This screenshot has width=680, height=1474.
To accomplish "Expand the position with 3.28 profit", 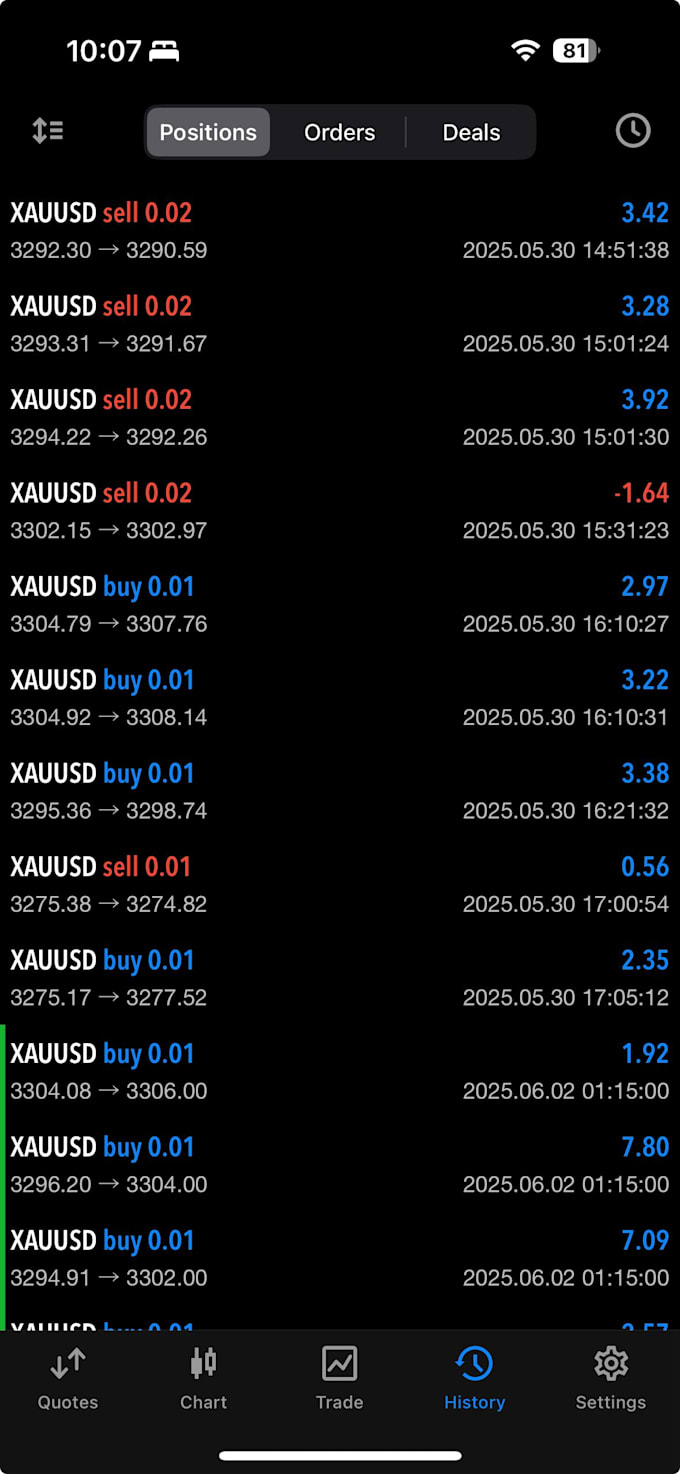I will [x=339, y=324].
